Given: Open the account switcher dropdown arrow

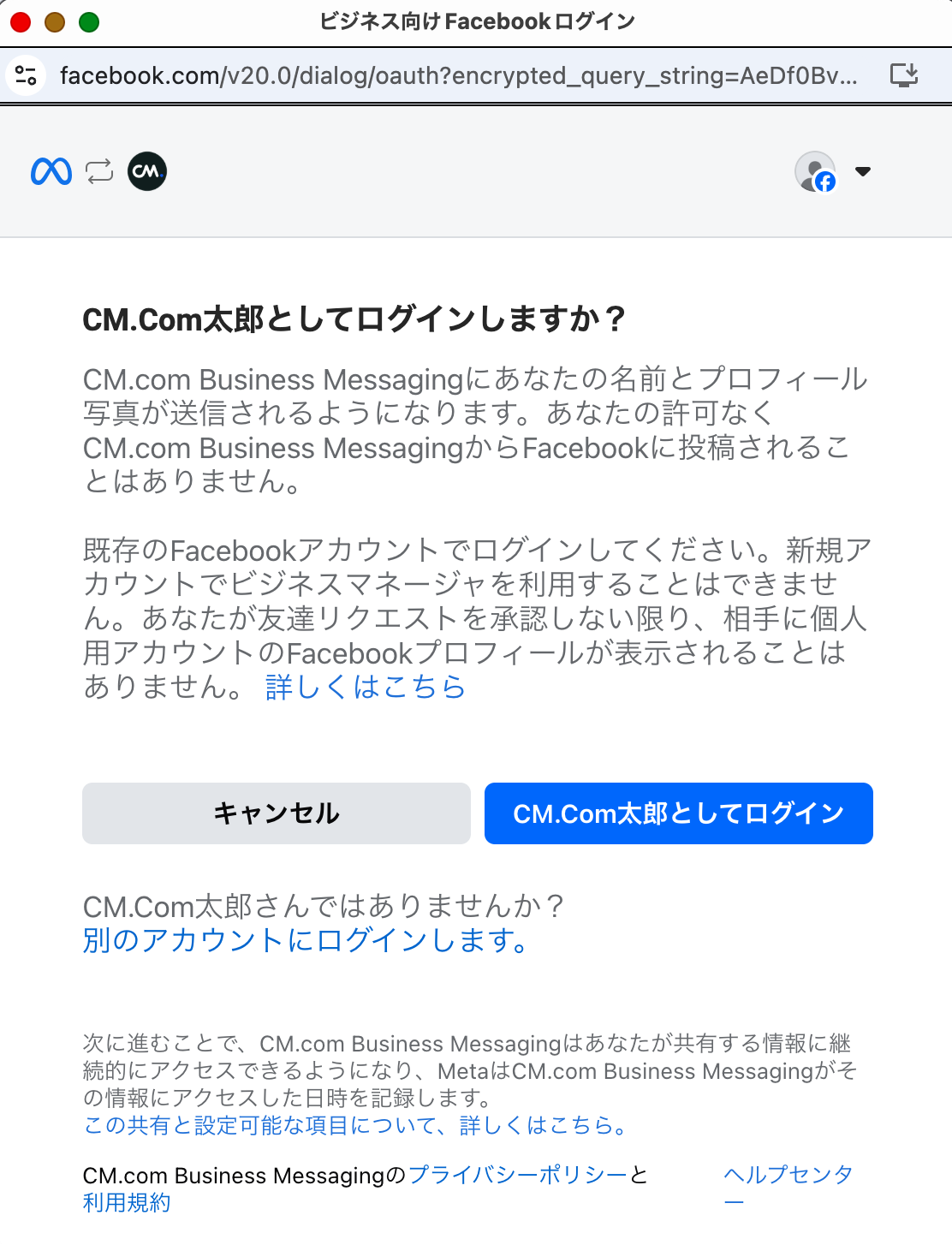Looking at the screenshot, I should [864, 171].
